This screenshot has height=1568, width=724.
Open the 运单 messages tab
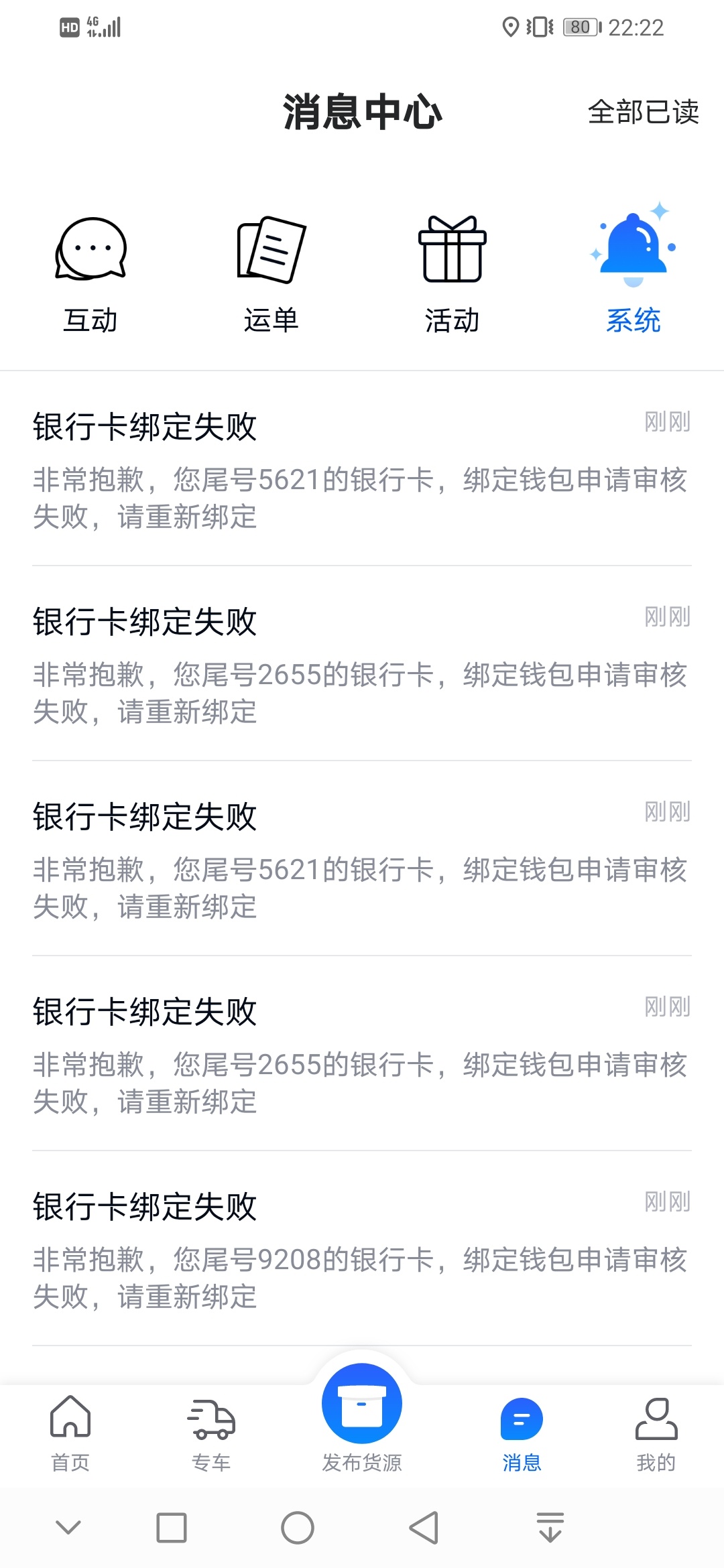coord(271,275)
